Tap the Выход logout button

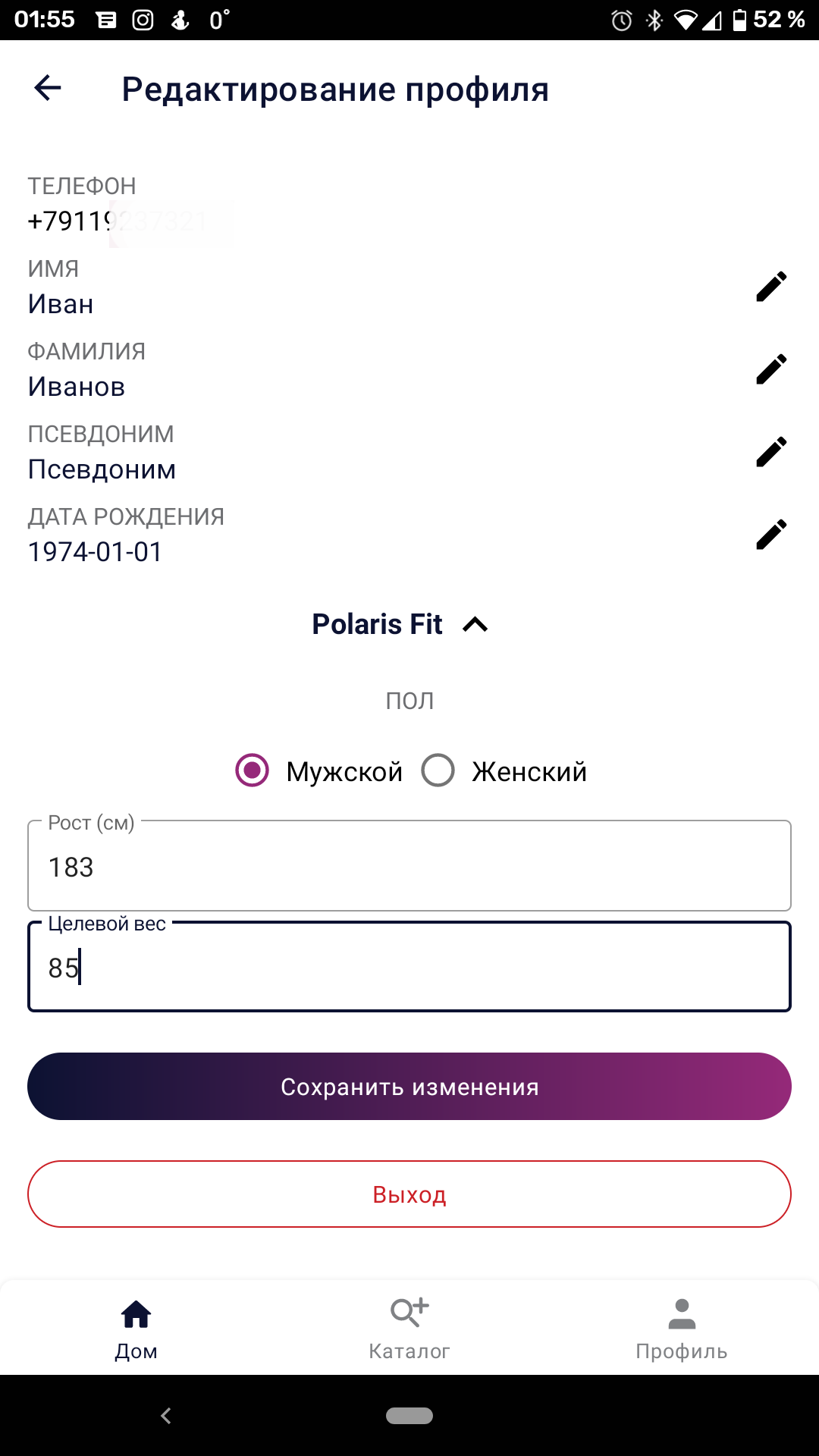[x=409, y=1194]
